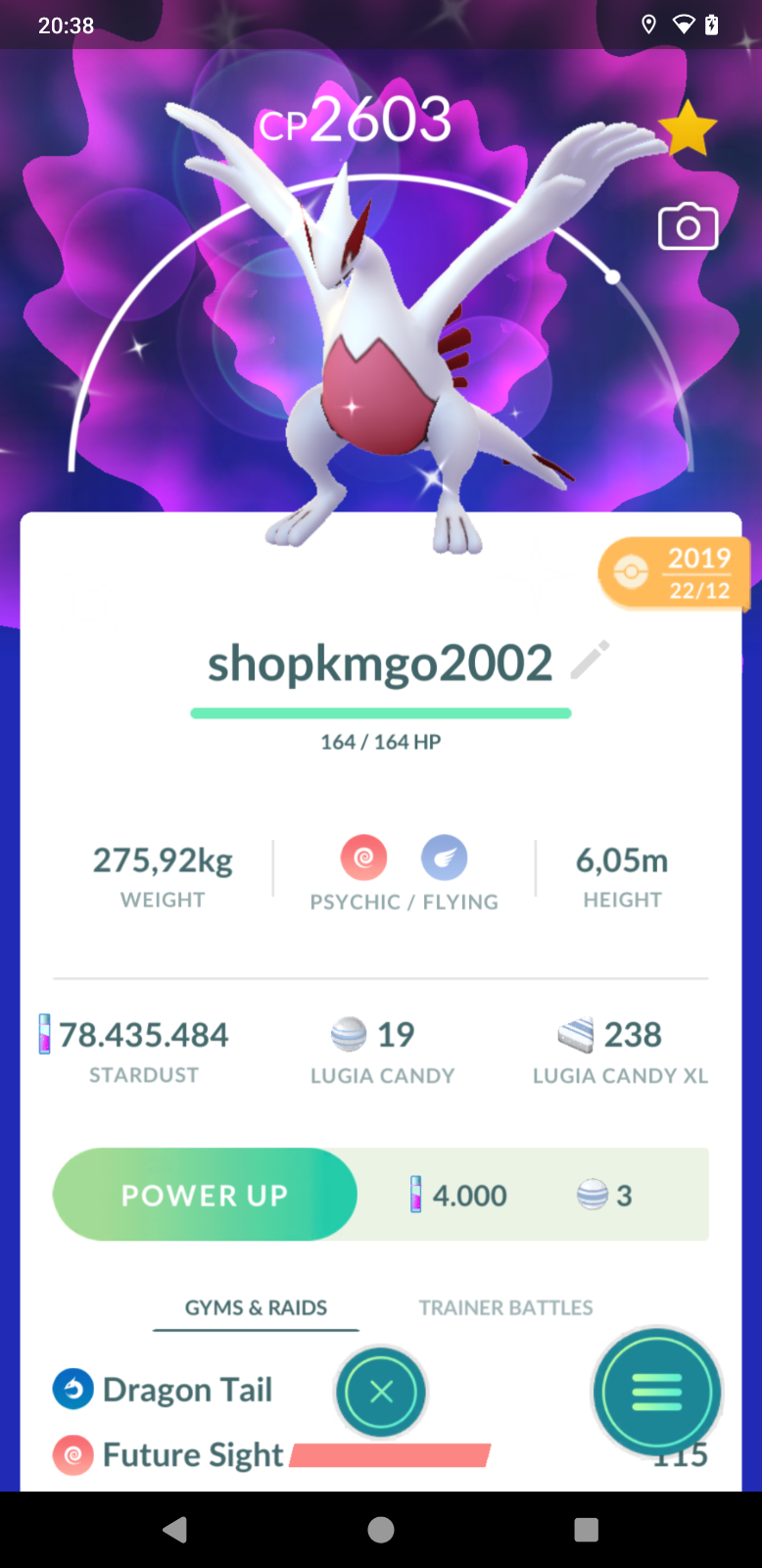The image size is (762, 1568).
Task: Go to the Android home screen
Action: tap(381, 1530)
